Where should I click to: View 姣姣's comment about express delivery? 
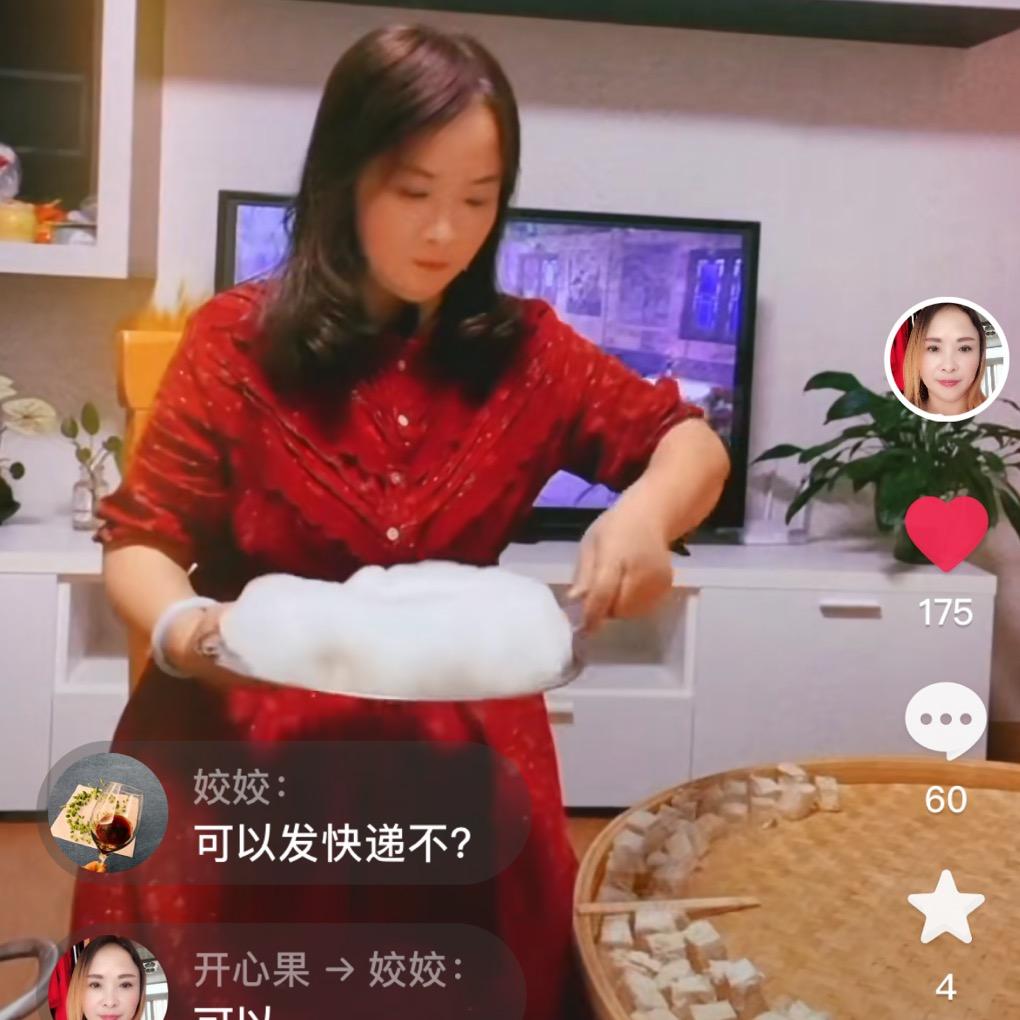pos(332,846)
